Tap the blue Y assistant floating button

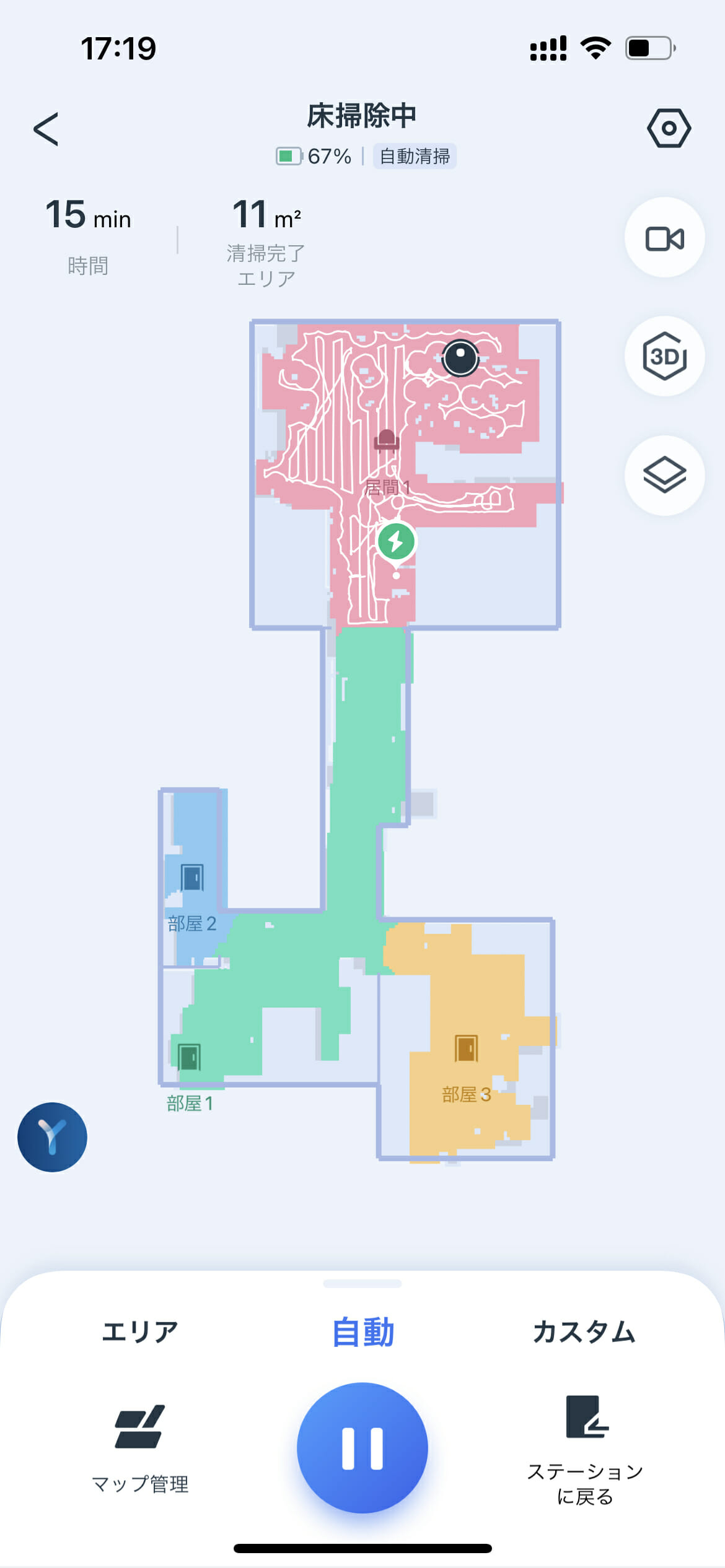(52, 1137)
